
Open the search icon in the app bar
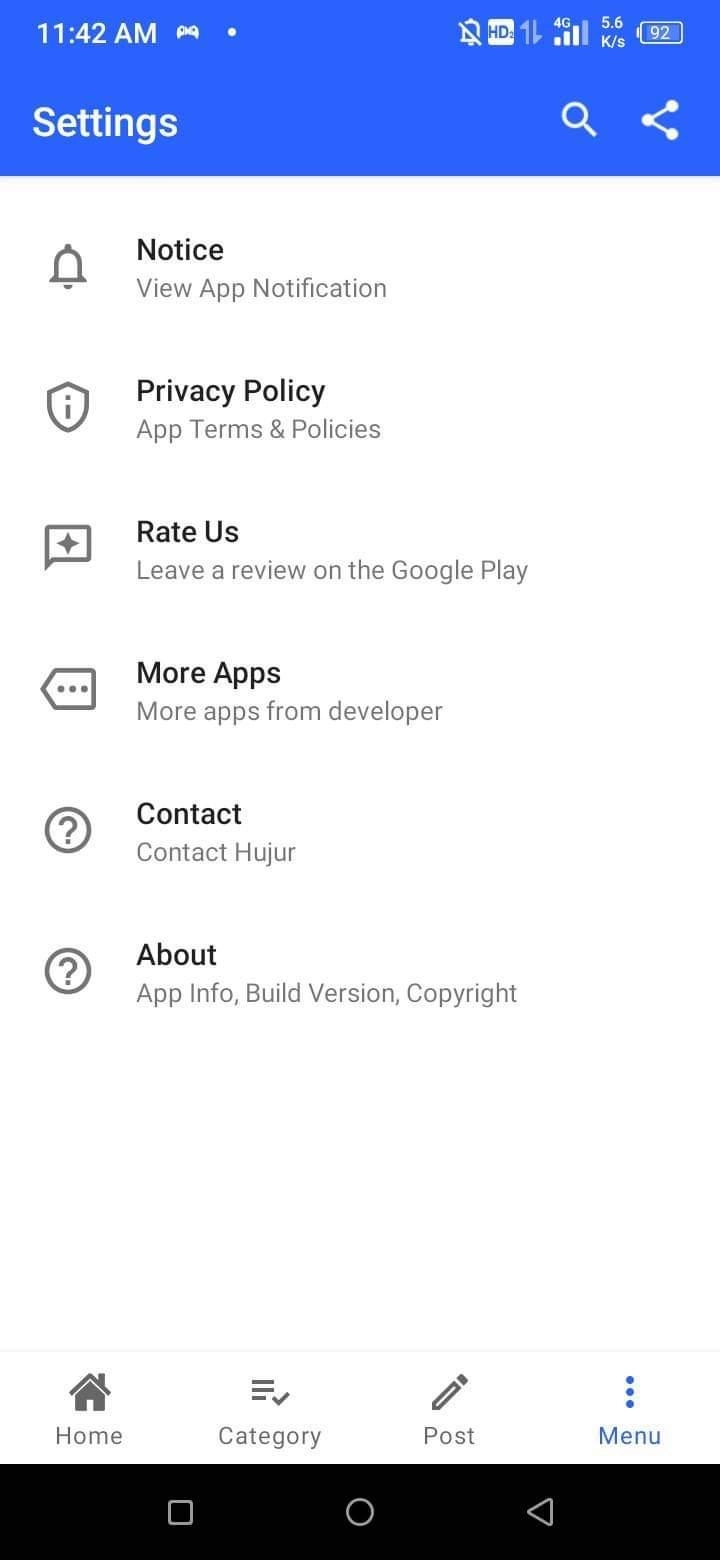pos(579,121)
